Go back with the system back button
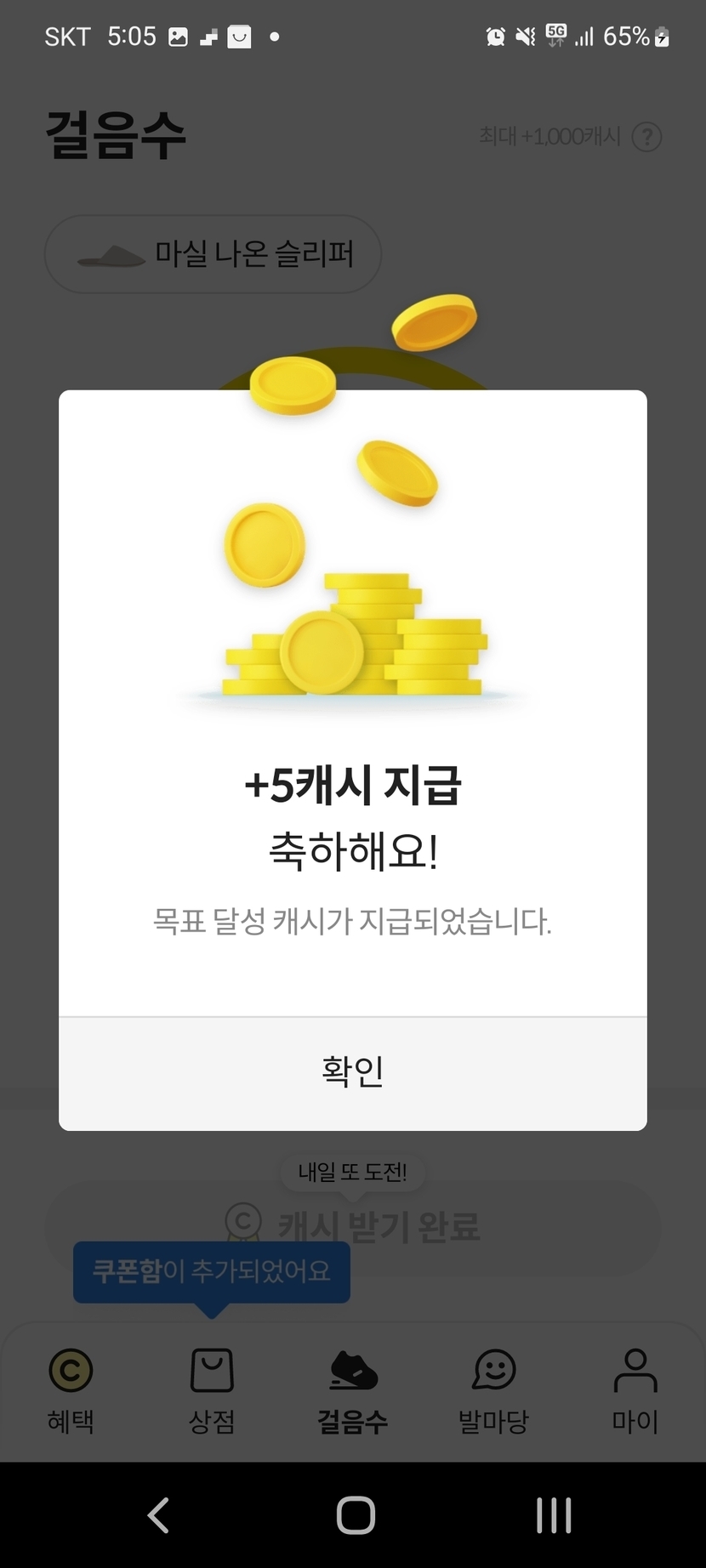706x1568 pixels. [x=158, y=1515]
